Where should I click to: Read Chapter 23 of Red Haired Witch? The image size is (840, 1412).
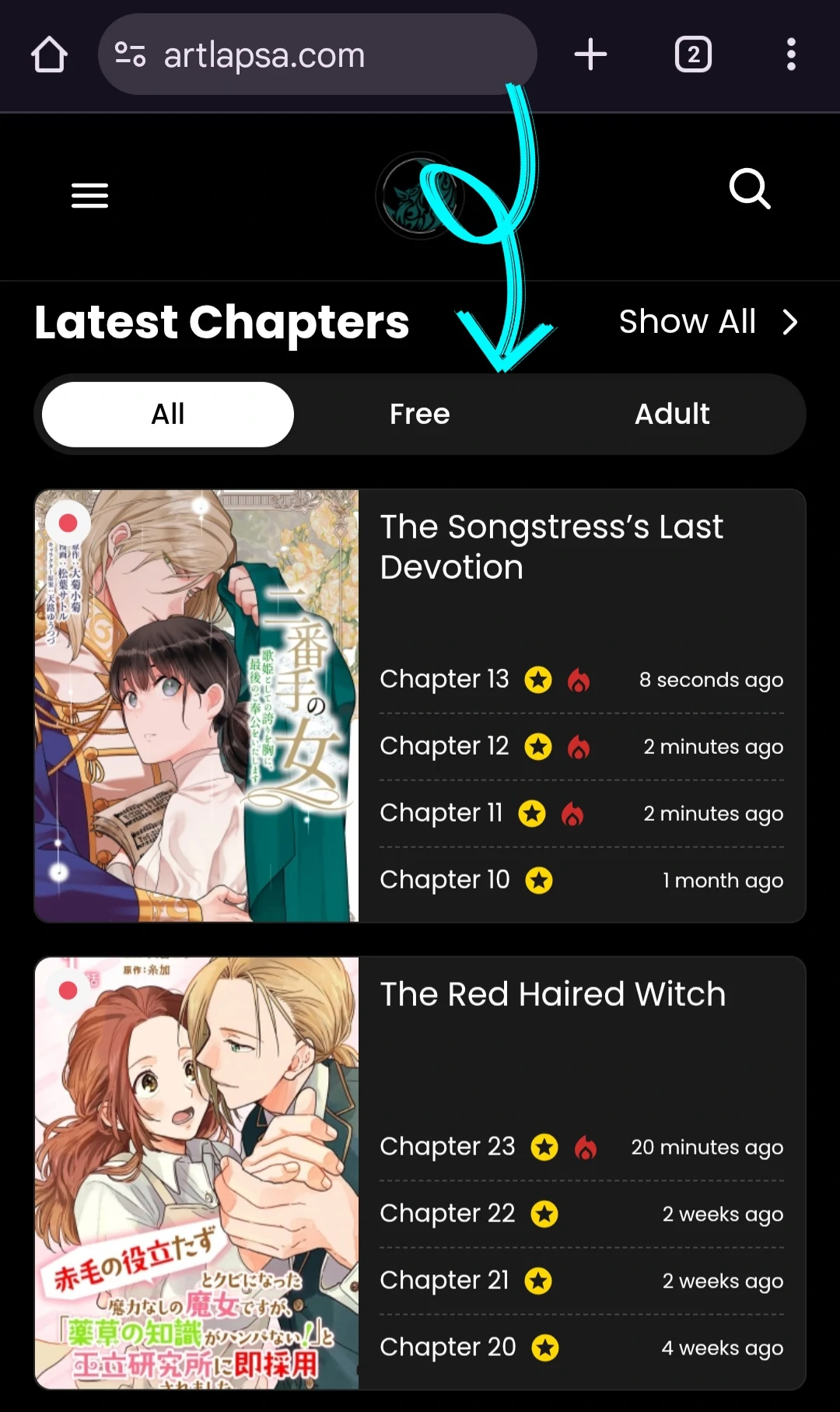click(581, 1147)
